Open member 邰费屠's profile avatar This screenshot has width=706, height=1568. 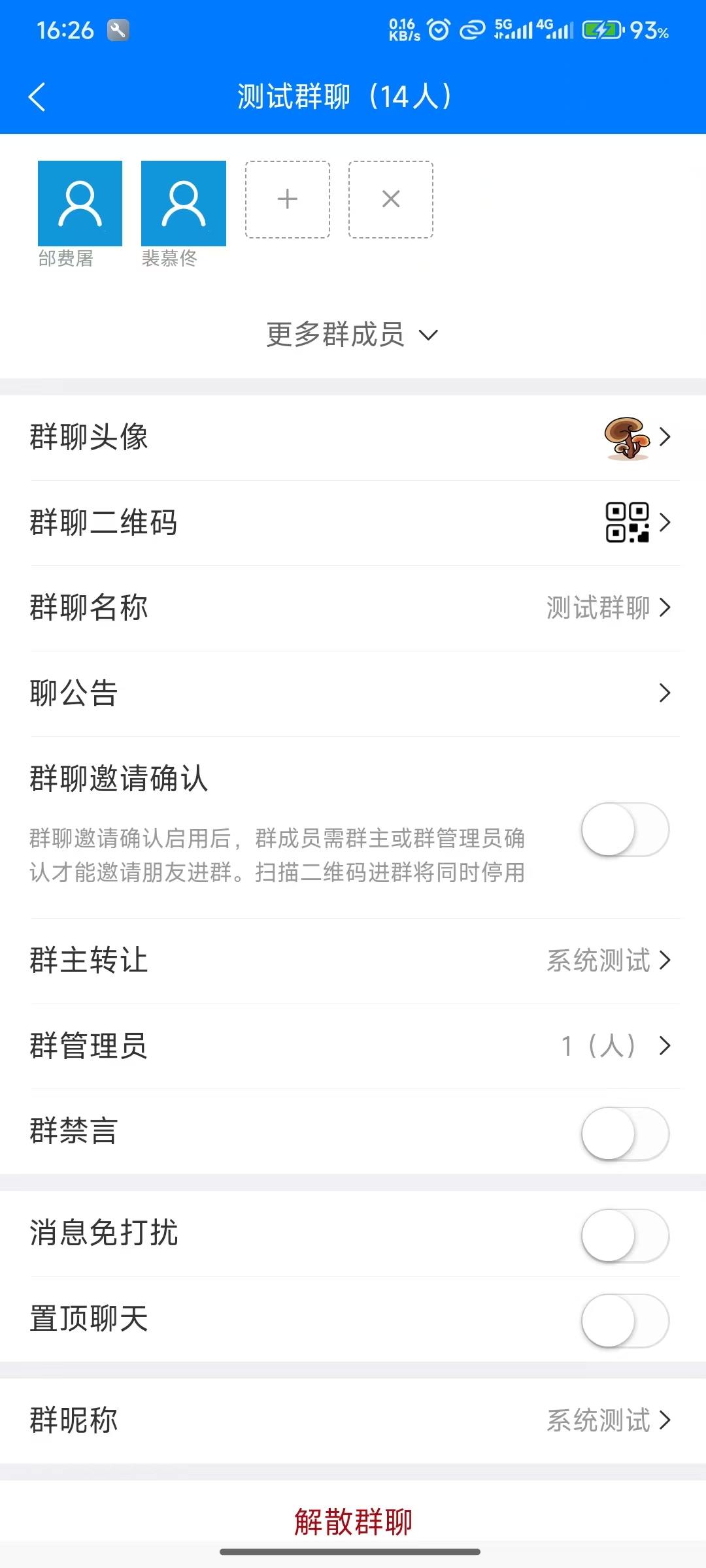(x=80, y=203)
